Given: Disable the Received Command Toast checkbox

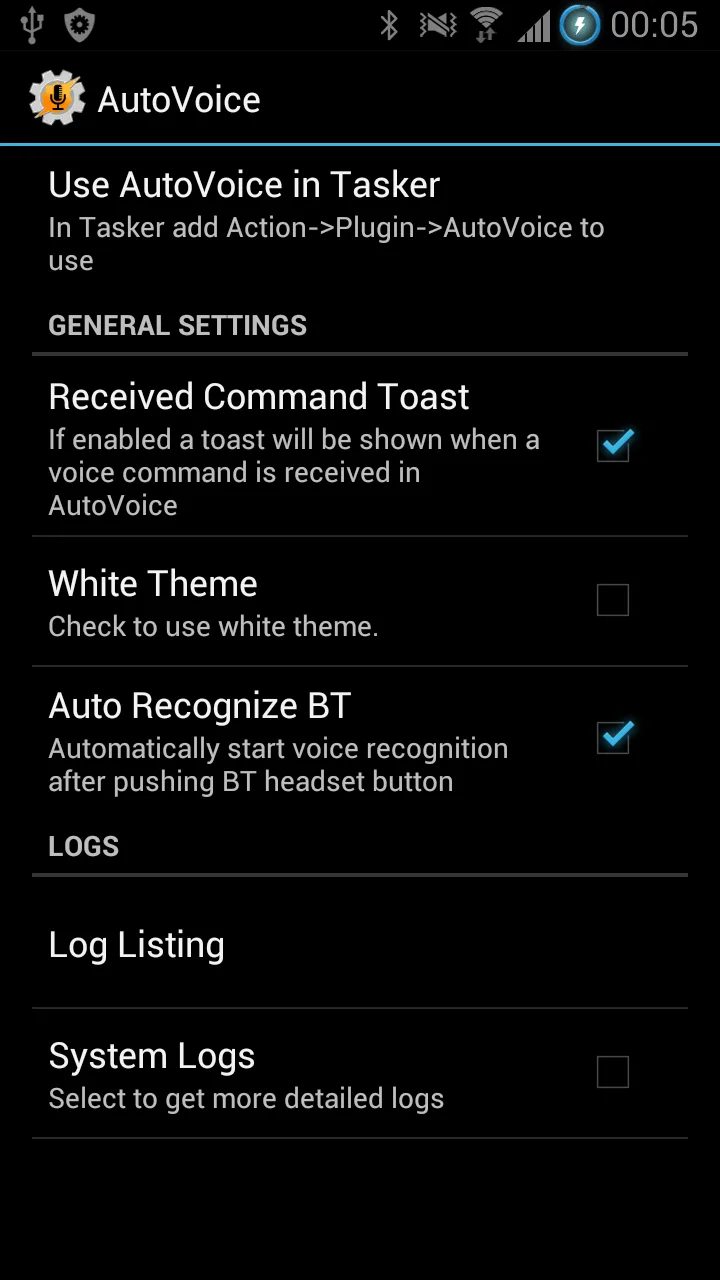Looking at the screenshot, I should (x=613, y=445).
